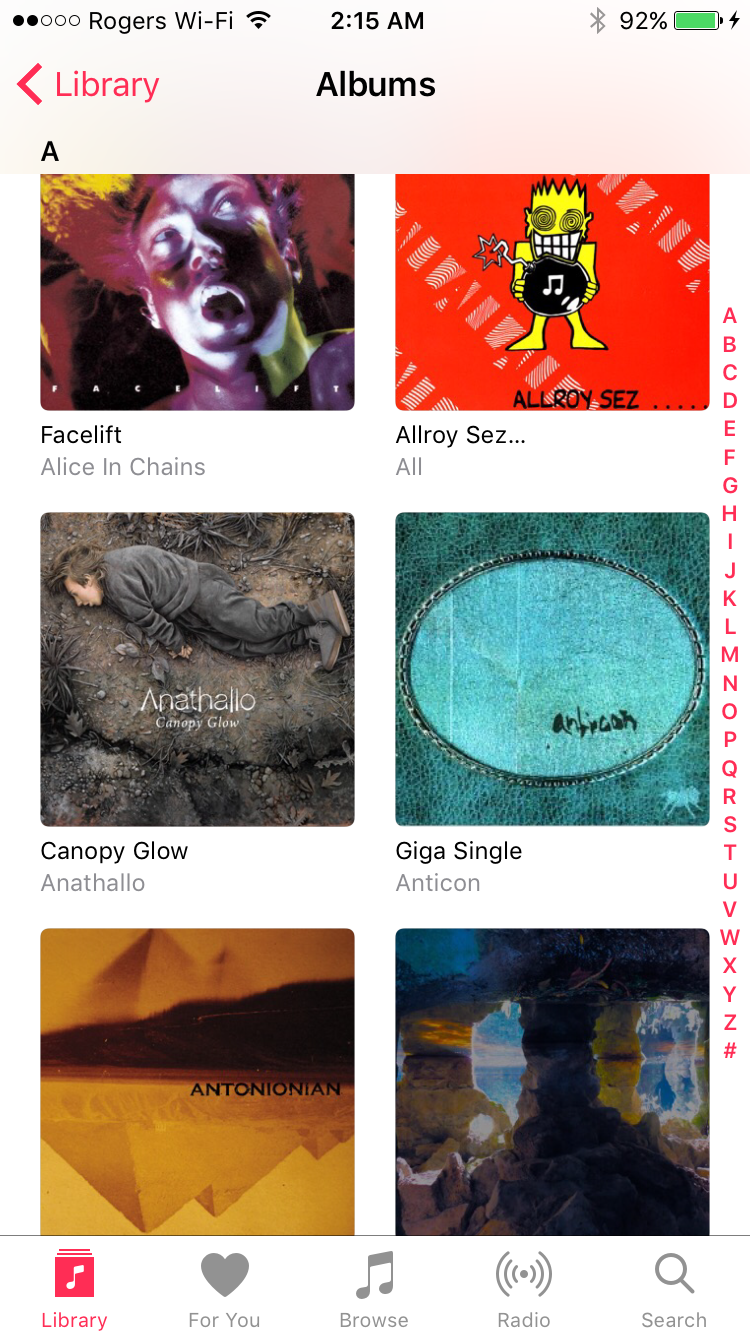The image size is (750, 1334).
Task: Switch to the For You tab
Action: coord(224,1290)
